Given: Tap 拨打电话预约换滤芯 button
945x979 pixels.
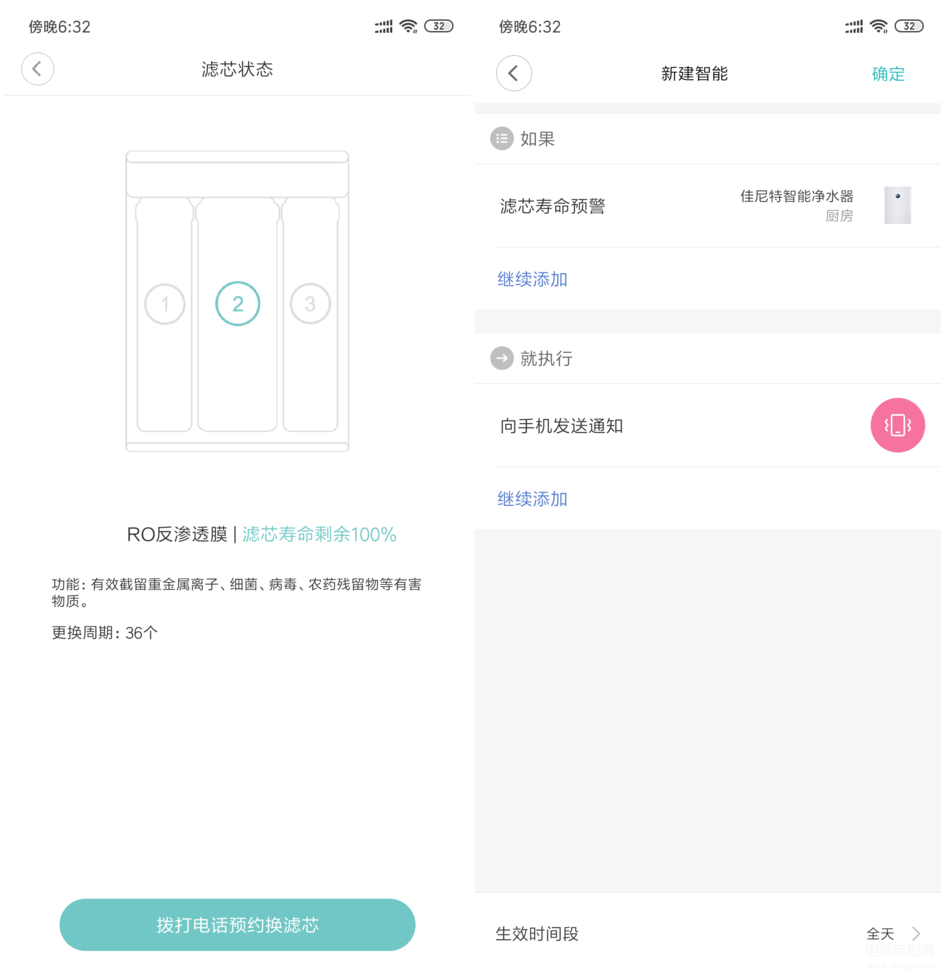Looking at the screenshot, I should 237,925.
